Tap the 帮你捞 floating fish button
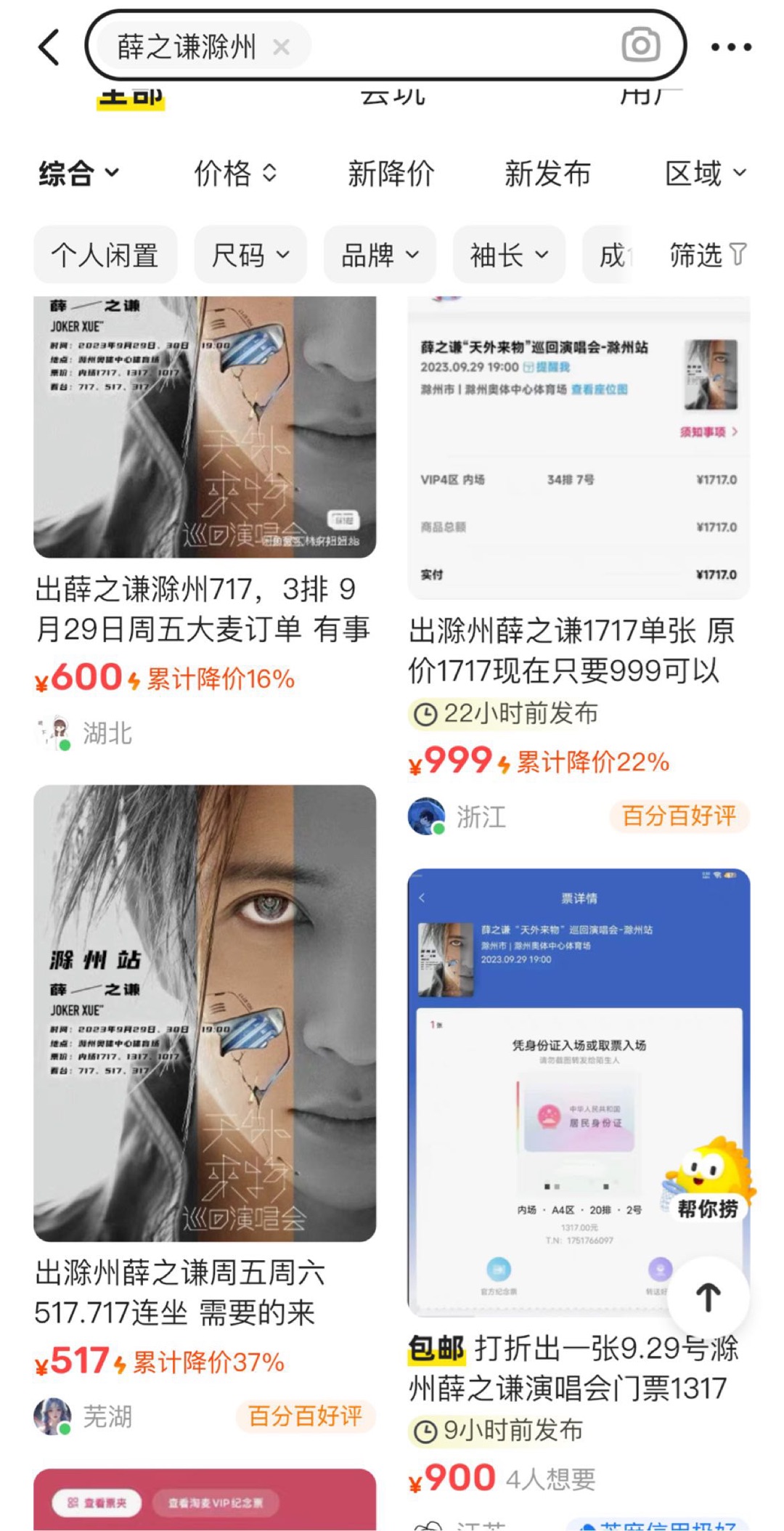The image size is (784, 1531). coord(707,1180)
